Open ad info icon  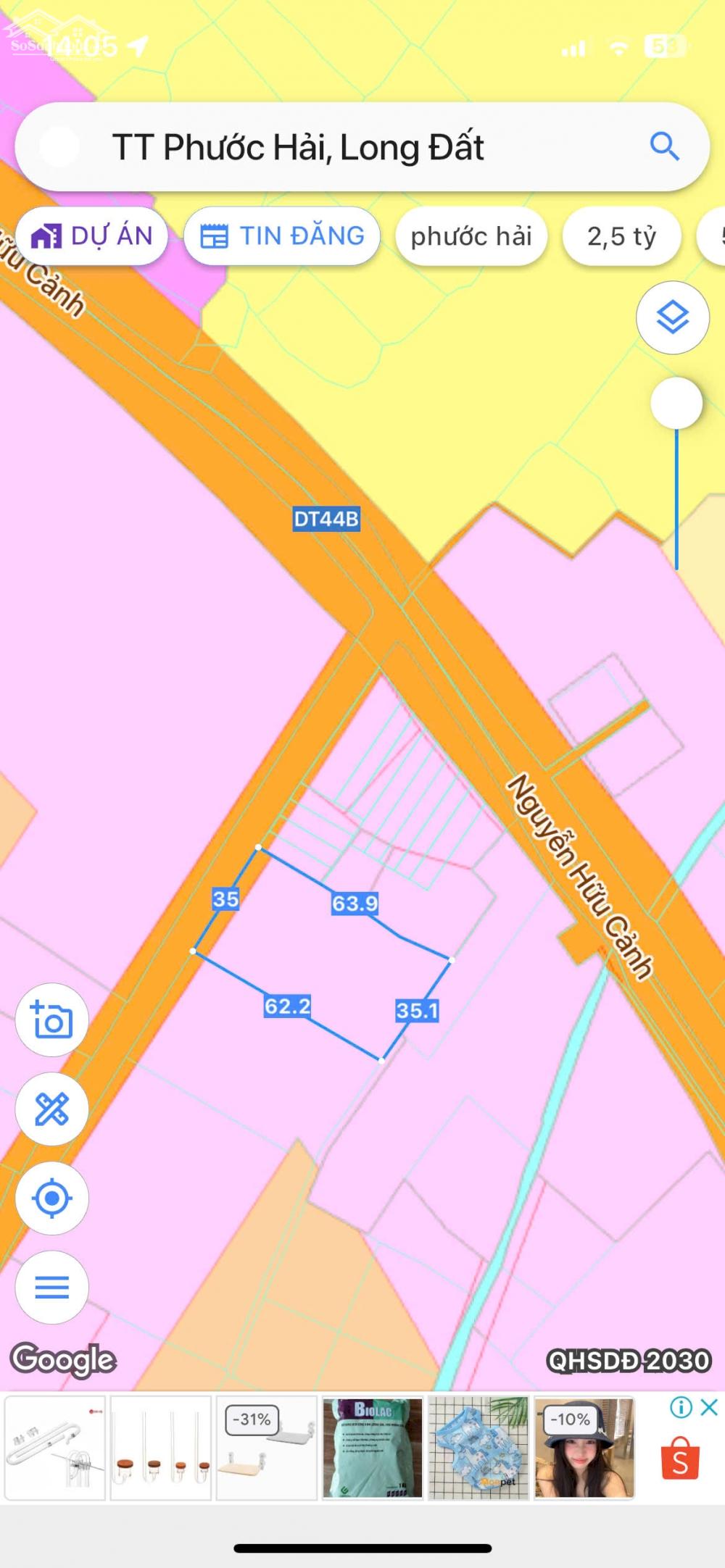(681, 1407)
